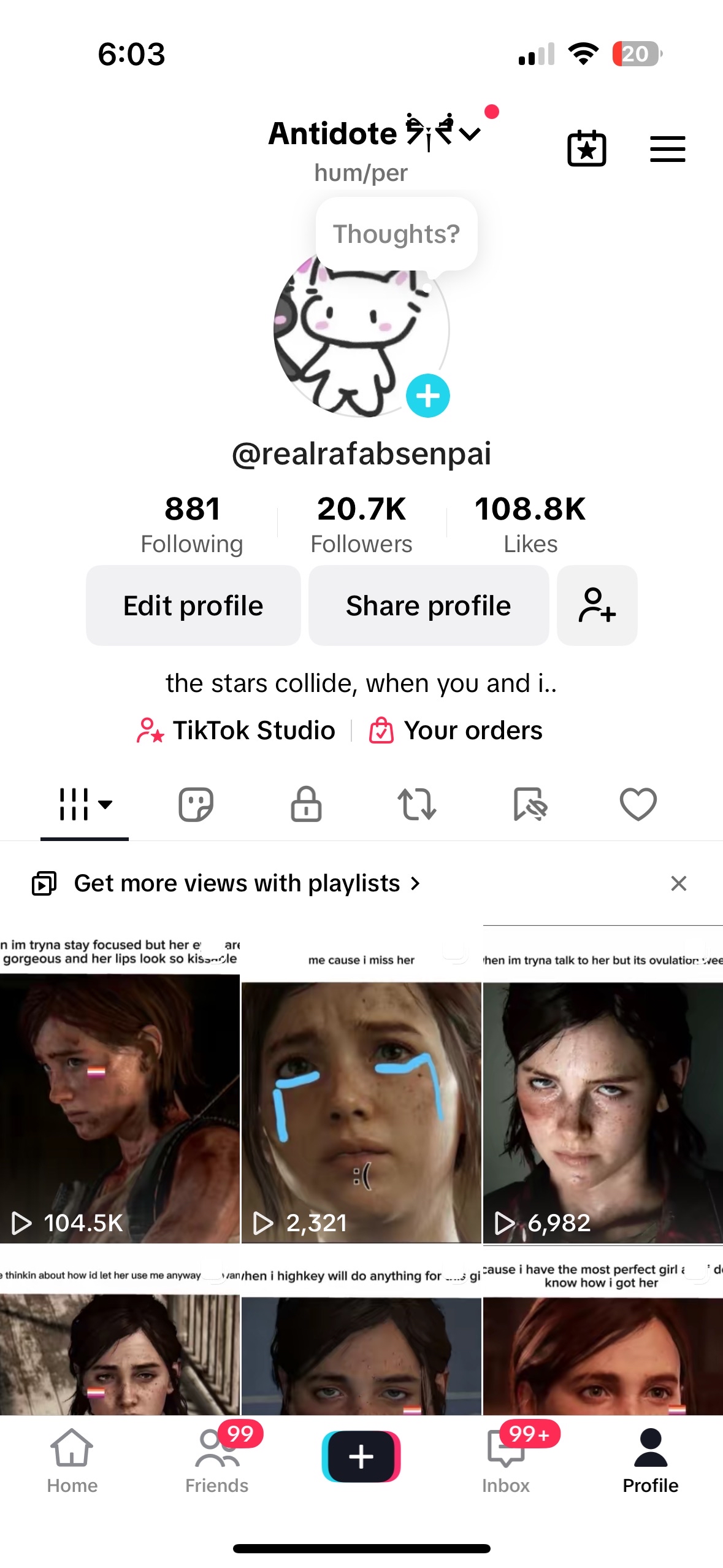Open TikTok Studio
The image size is (723, 1568).
click(x=235, y=730)
